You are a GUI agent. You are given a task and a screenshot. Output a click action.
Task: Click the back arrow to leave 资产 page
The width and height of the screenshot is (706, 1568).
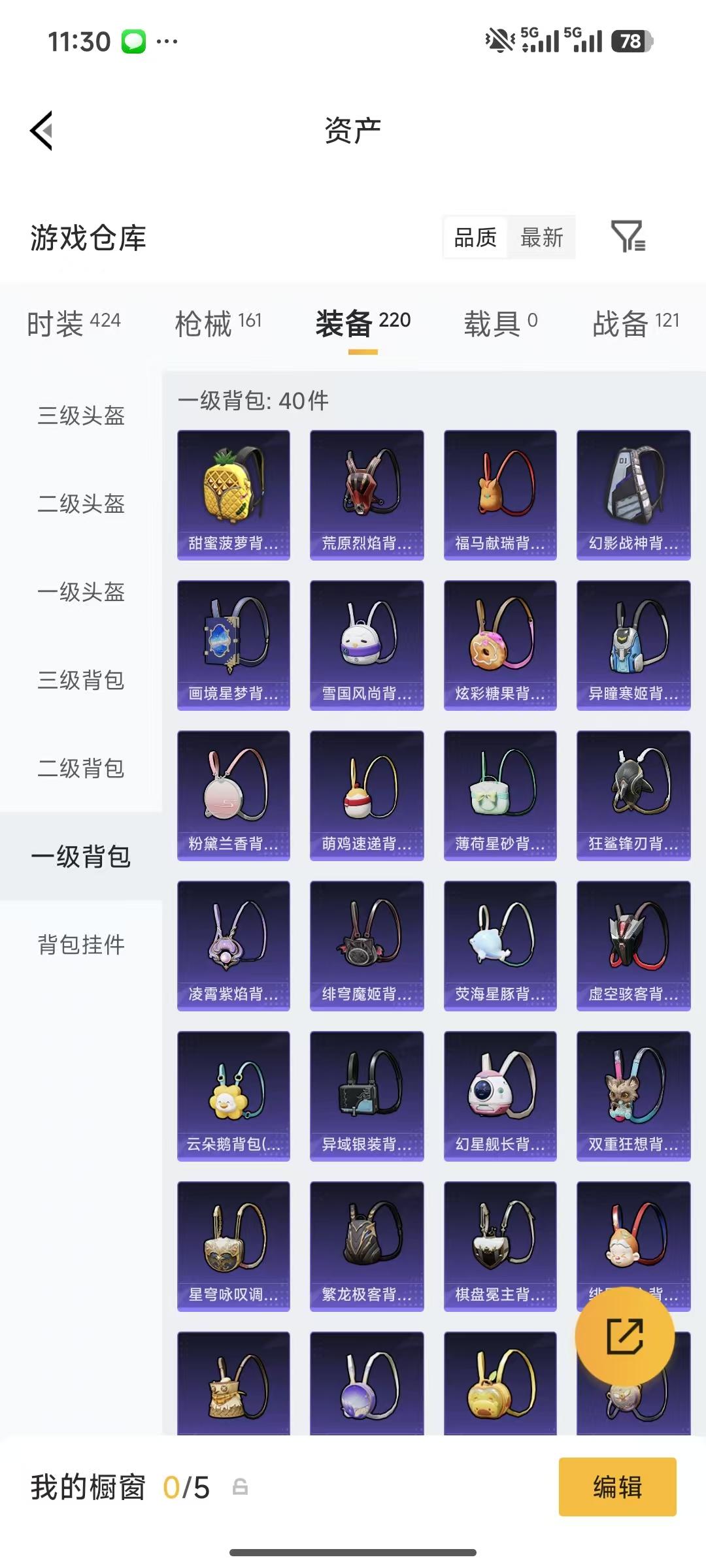pyautogui.click(x=42, y=130)
